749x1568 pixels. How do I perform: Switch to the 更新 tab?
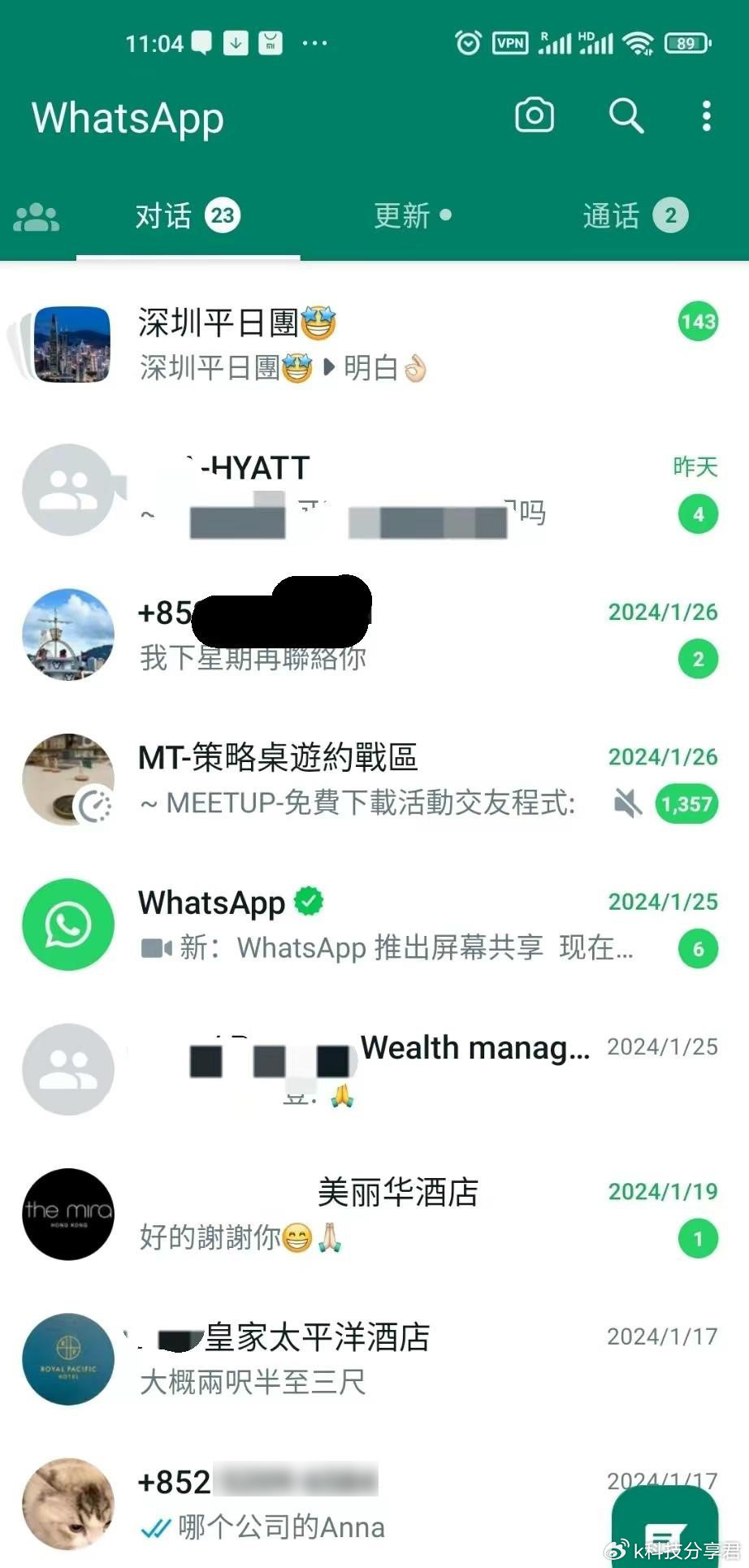coord(412,216)
